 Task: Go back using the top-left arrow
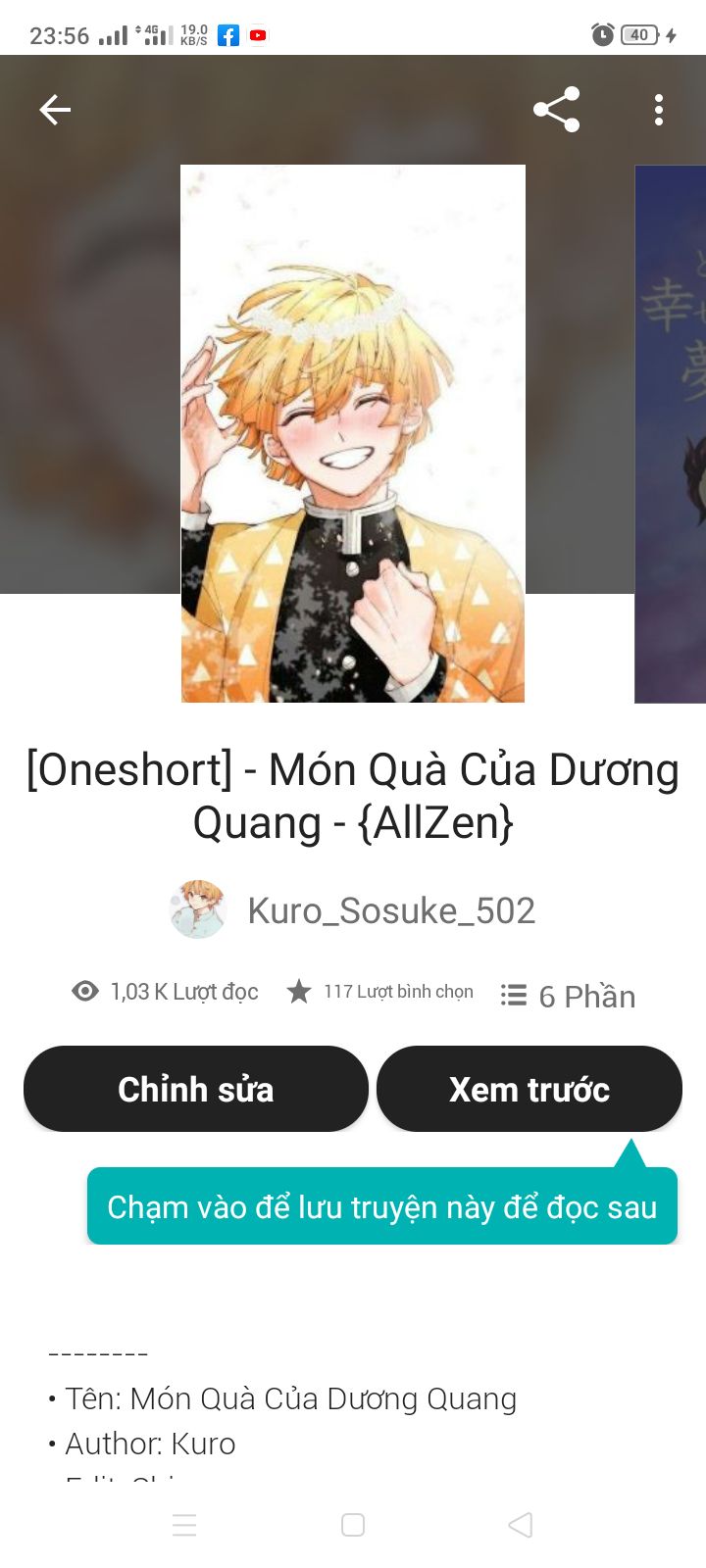[x=55, y=110]
